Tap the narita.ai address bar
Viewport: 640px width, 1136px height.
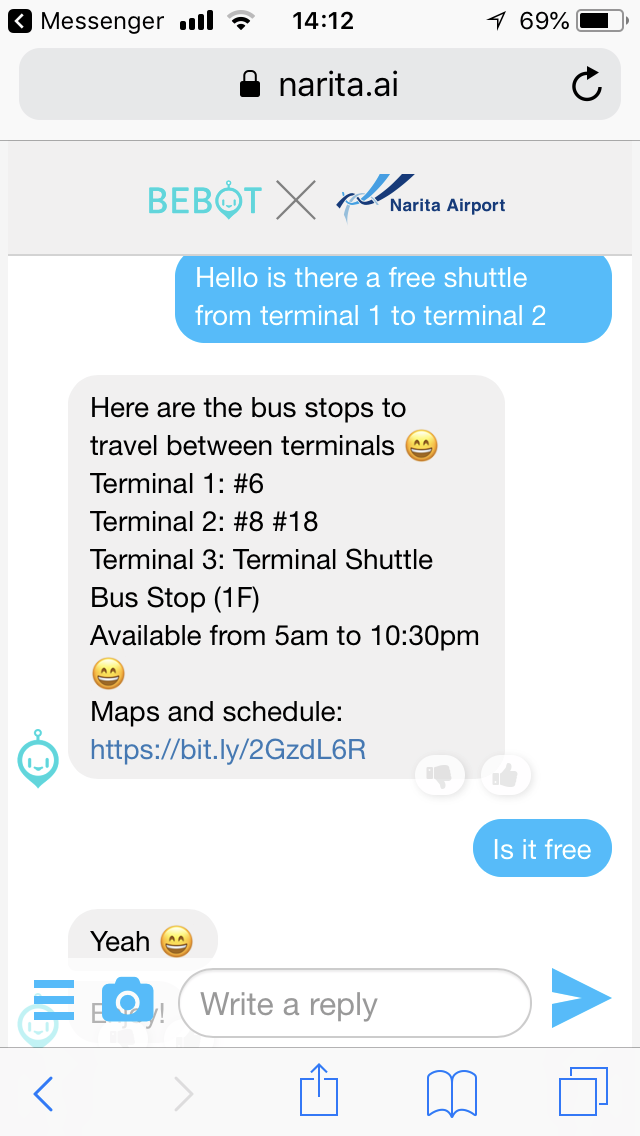click(x=320, y=85)
